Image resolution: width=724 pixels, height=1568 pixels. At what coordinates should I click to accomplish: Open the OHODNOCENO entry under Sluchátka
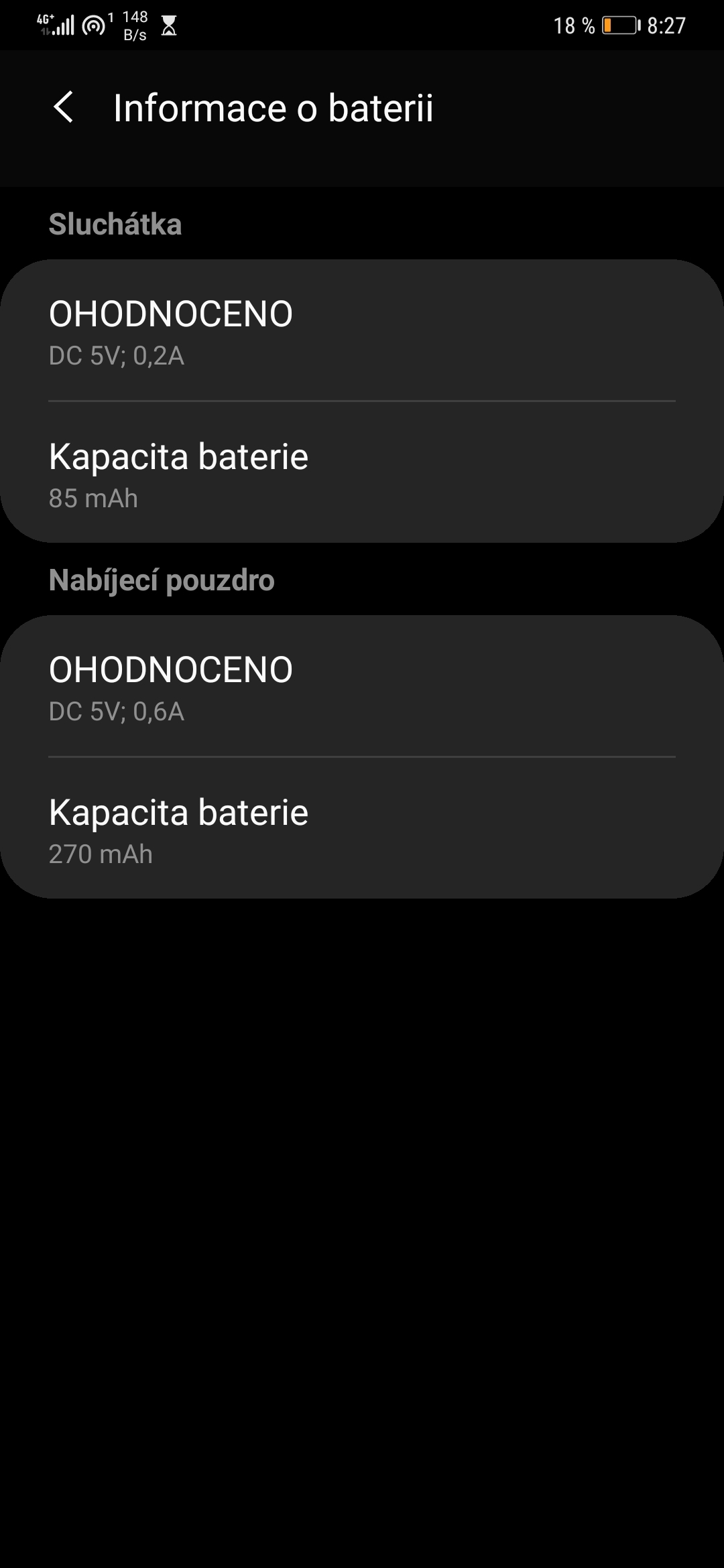coord(172,313)
